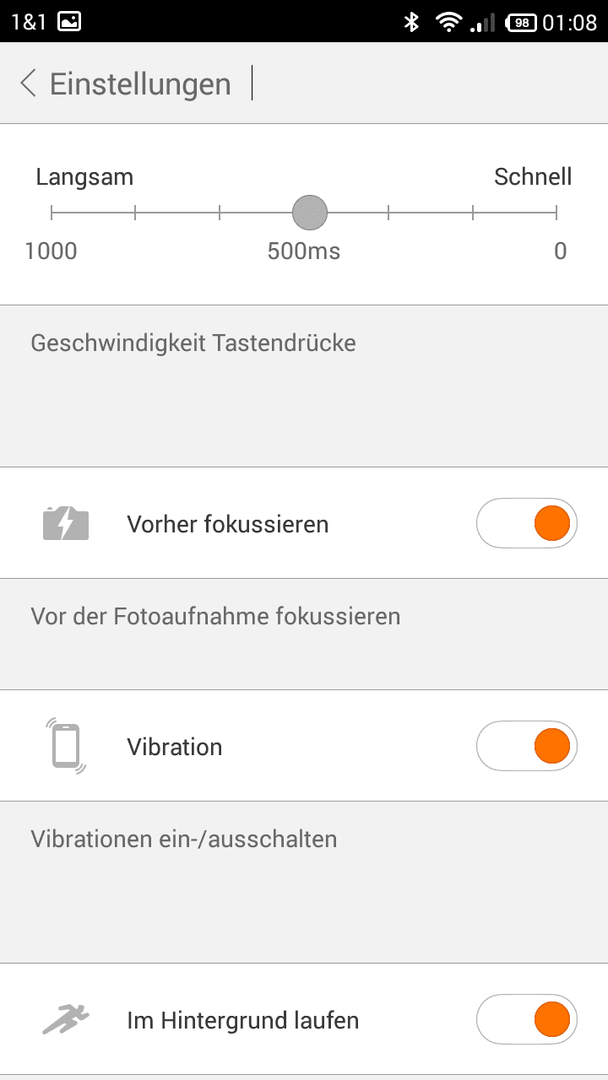Go back from Einstellungen
This screenshot has width=608, height=1080.
[28, 83]
